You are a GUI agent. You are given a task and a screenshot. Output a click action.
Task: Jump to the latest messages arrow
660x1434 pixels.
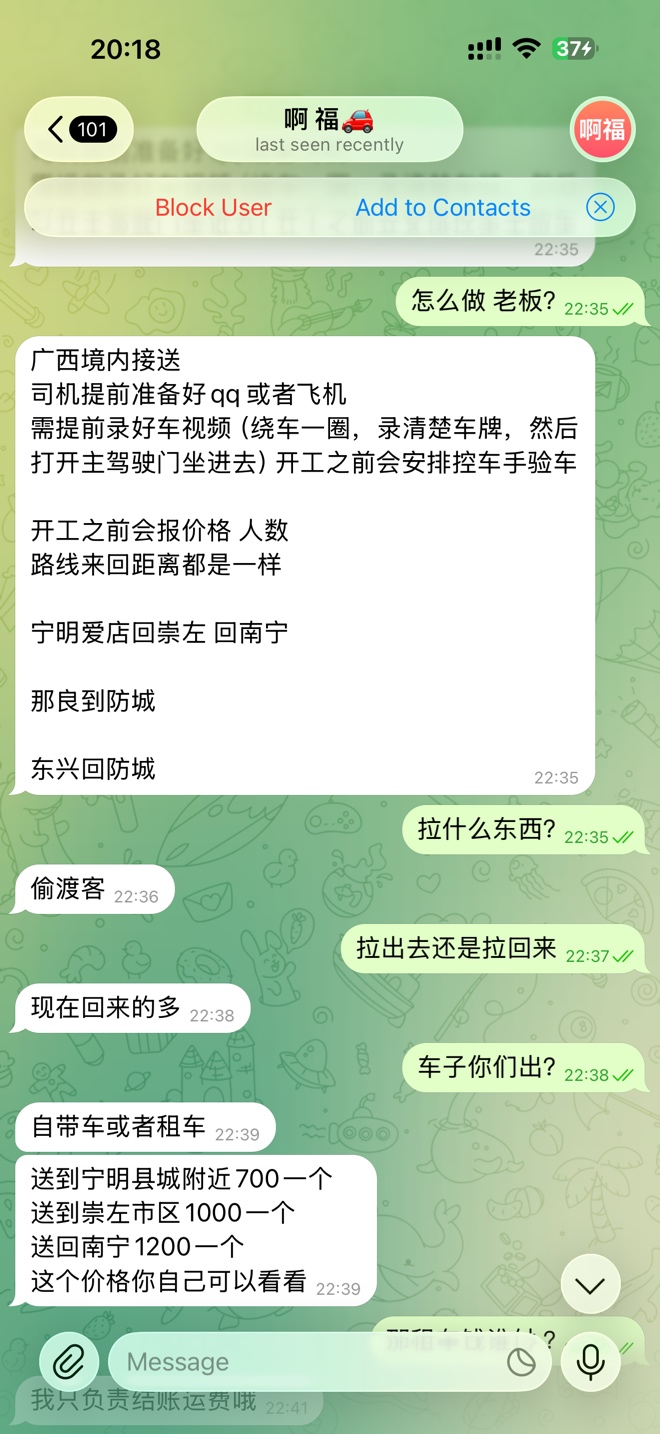(591, 1284)
